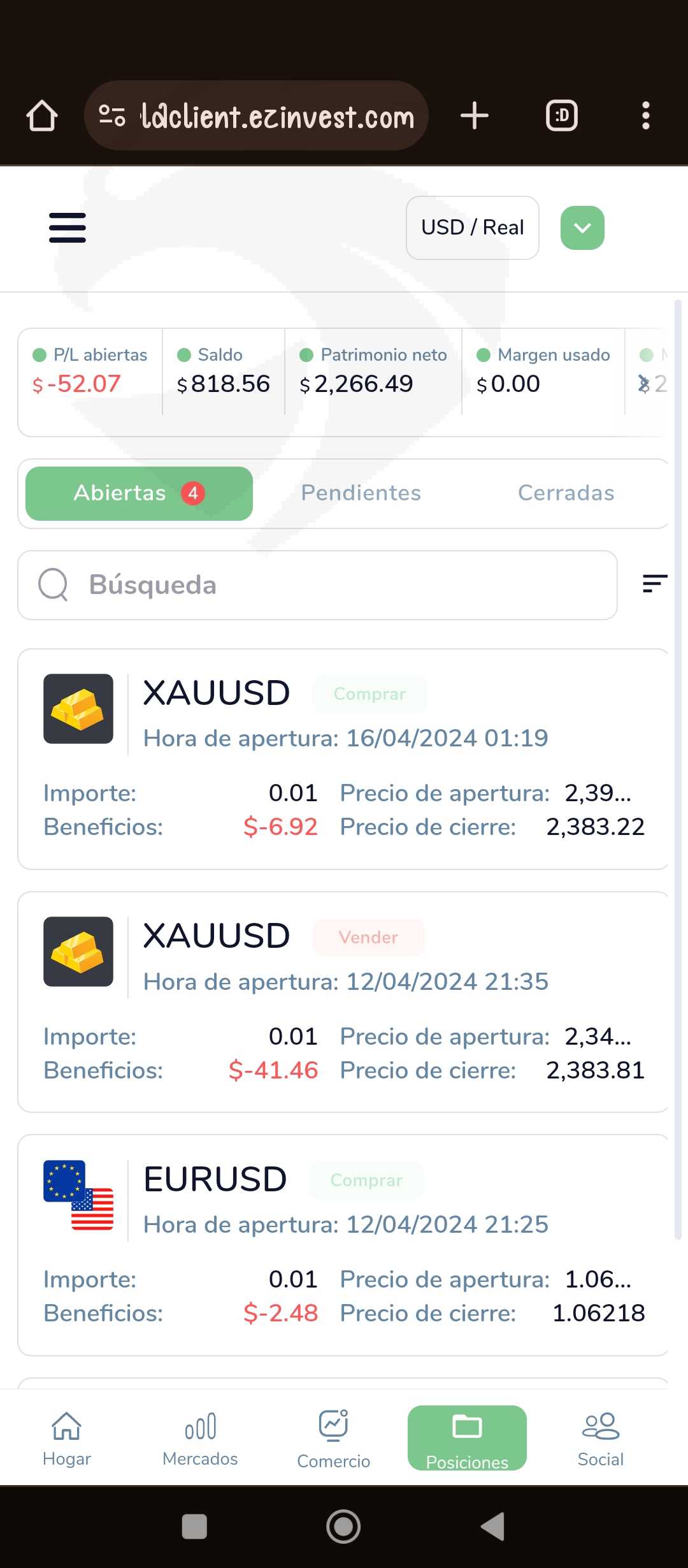Open the hamburger side menu
688x1568 pixels.
point(68,228)
